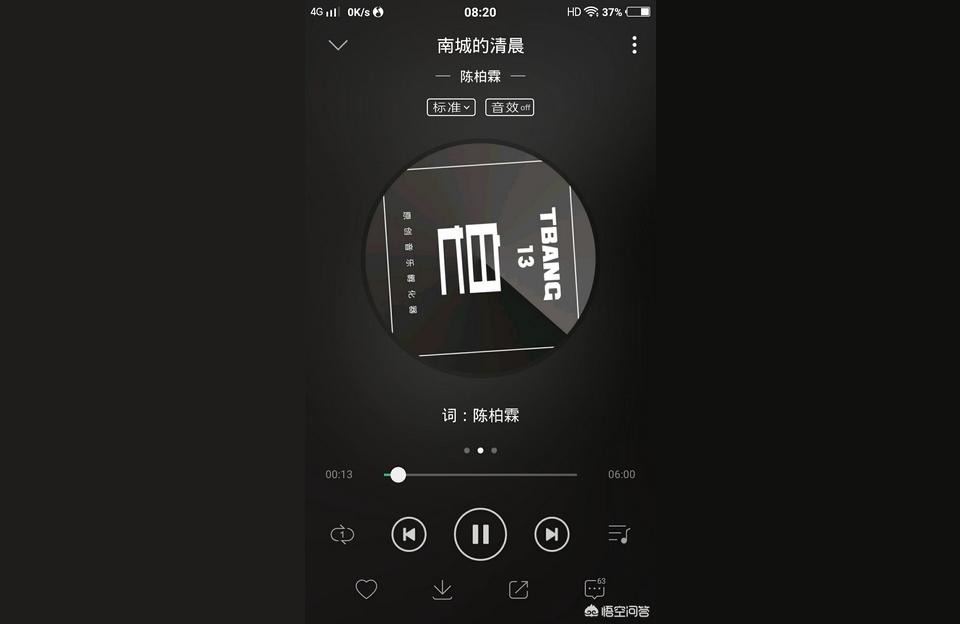Pause the current song
The height and width of the screenshot is (624, 960).
[480, 534]
